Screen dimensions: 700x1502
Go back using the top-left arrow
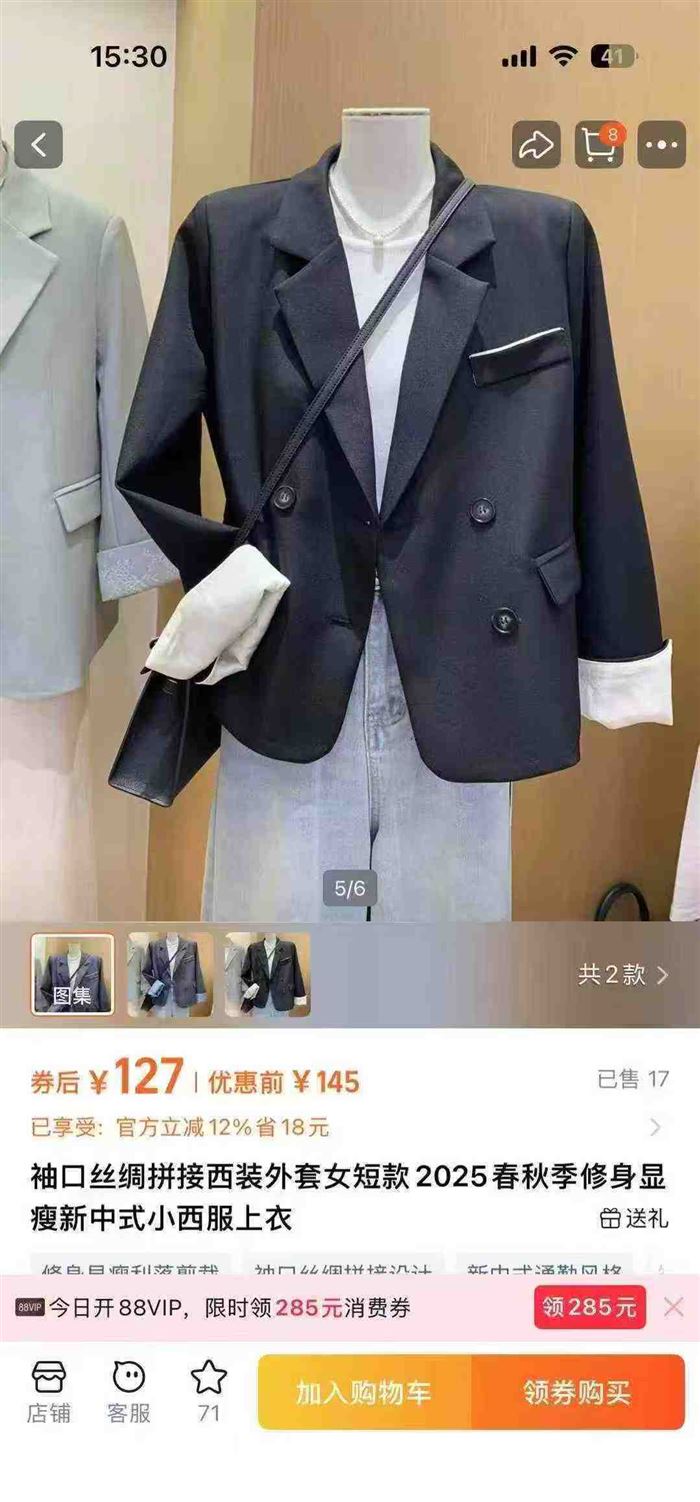38,146
